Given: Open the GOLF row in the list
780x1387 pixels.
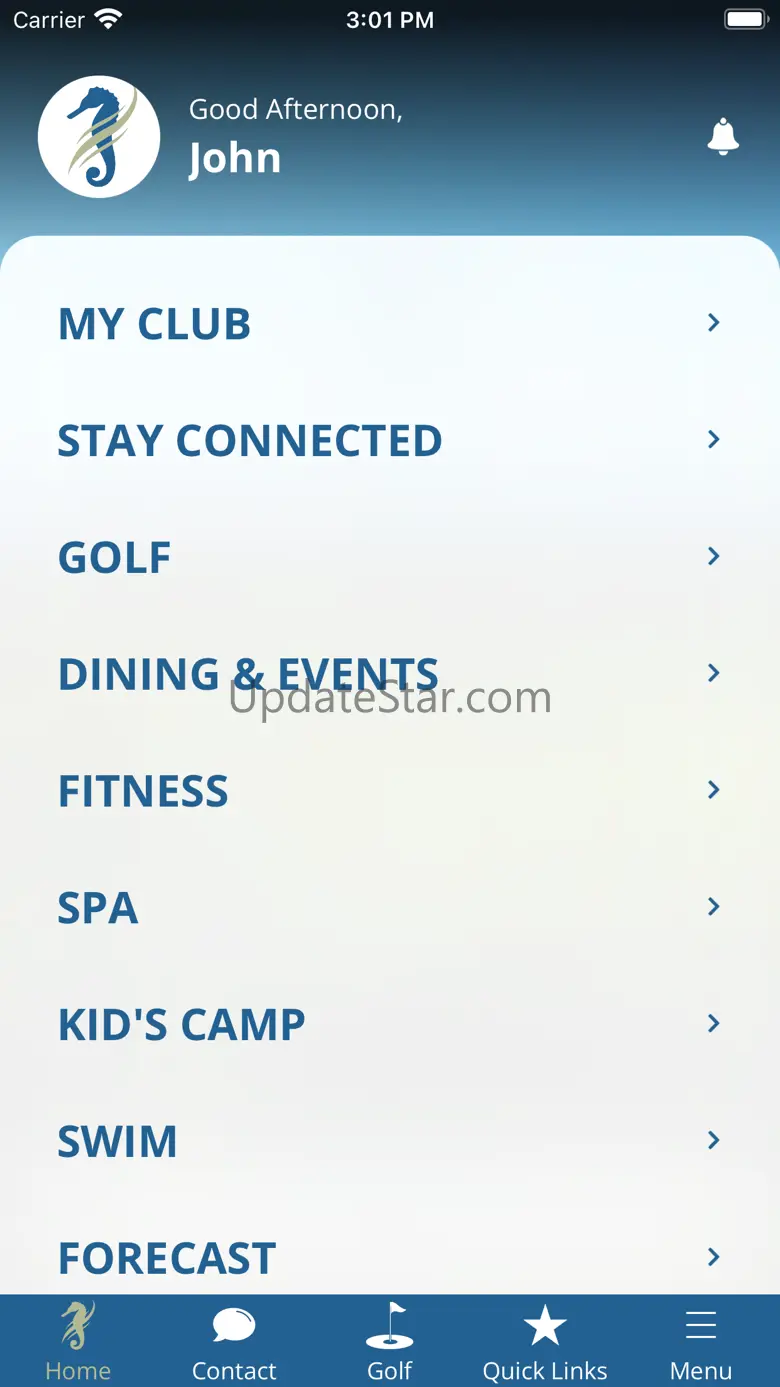Looking at the screenshot, I should pyautogui.click(x=390, y=557).
